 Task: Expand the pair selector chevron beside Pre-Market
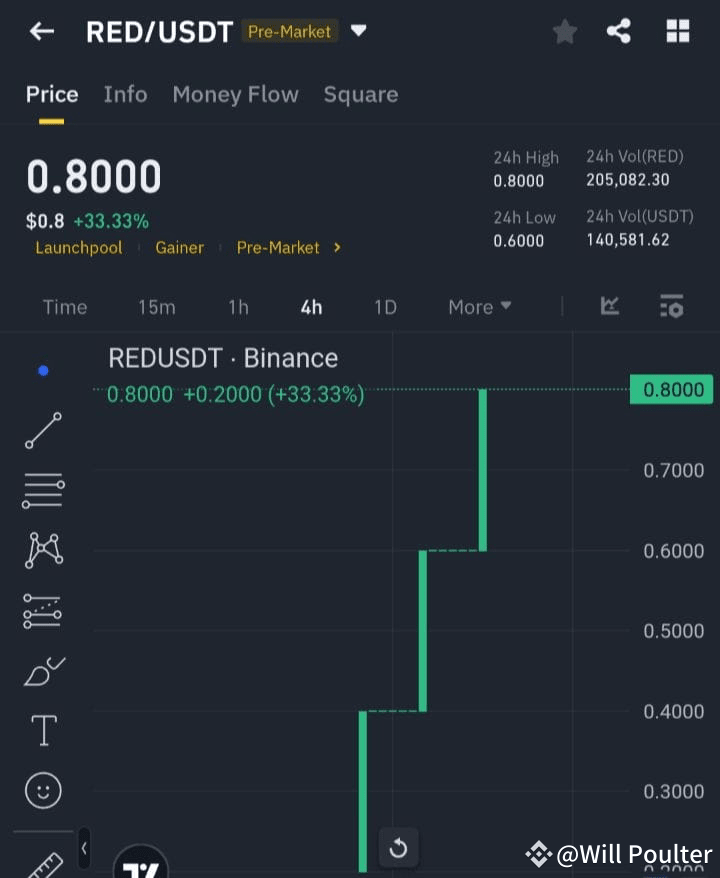coord(358,31)
